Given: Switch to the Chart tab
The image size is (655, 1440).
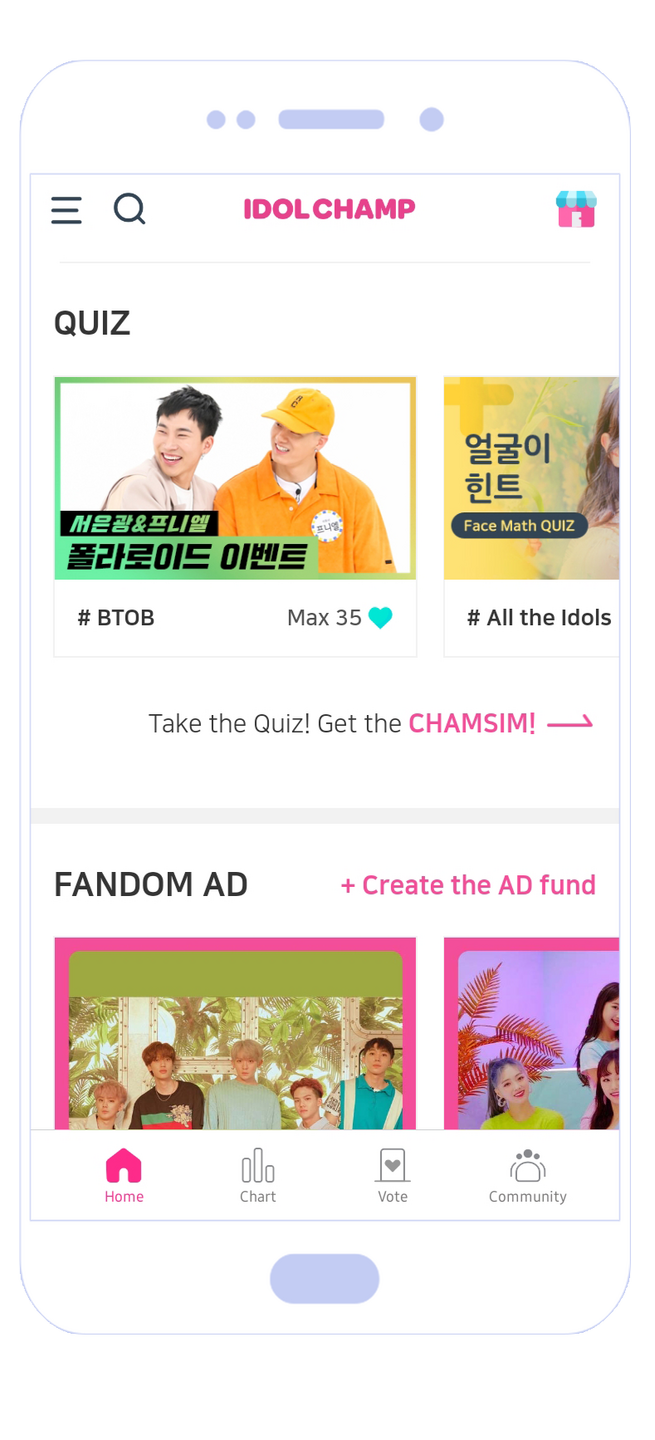Looking at the screenshot, I should tap(258, 1176).
